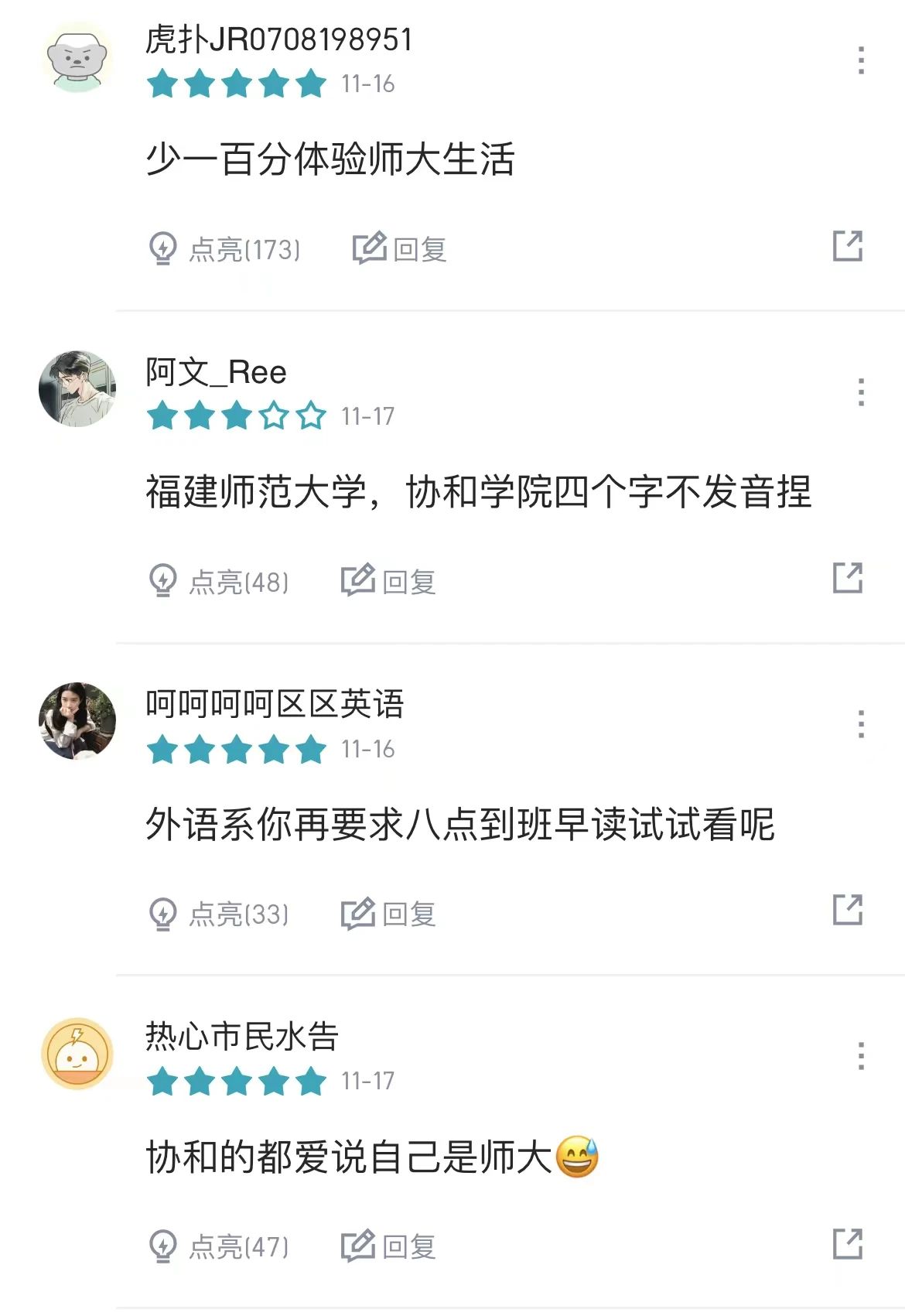Open 呵呵呵呵区区英语's profile avatar

pos(77,721)
